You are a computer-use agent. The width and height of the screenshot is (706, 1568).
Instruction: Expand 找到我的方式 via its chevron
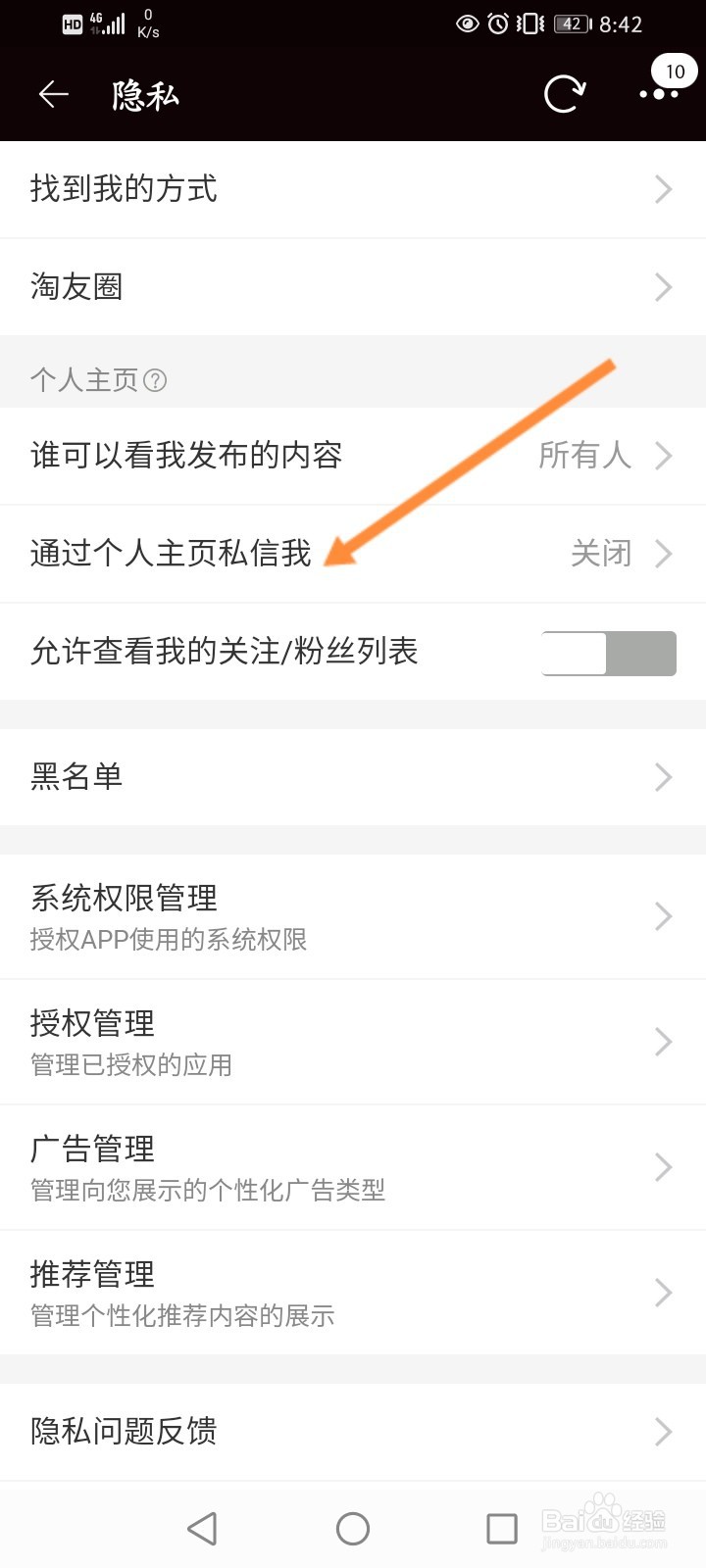point(663,188)
